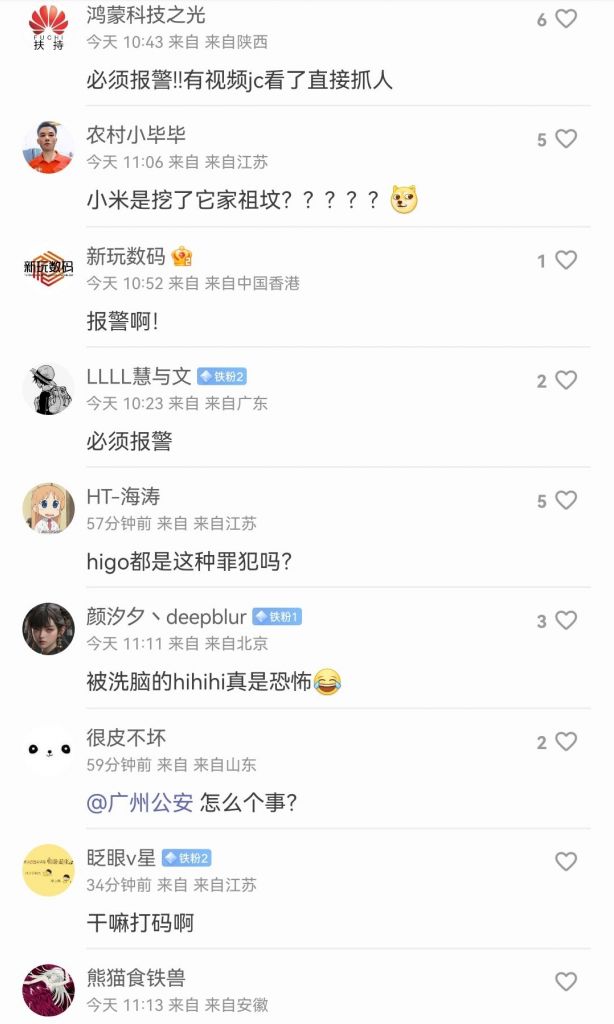Like the comment by 鸿蒙科技之光
The height and width of the screenshot is (1024, 614).
point(566,19)
